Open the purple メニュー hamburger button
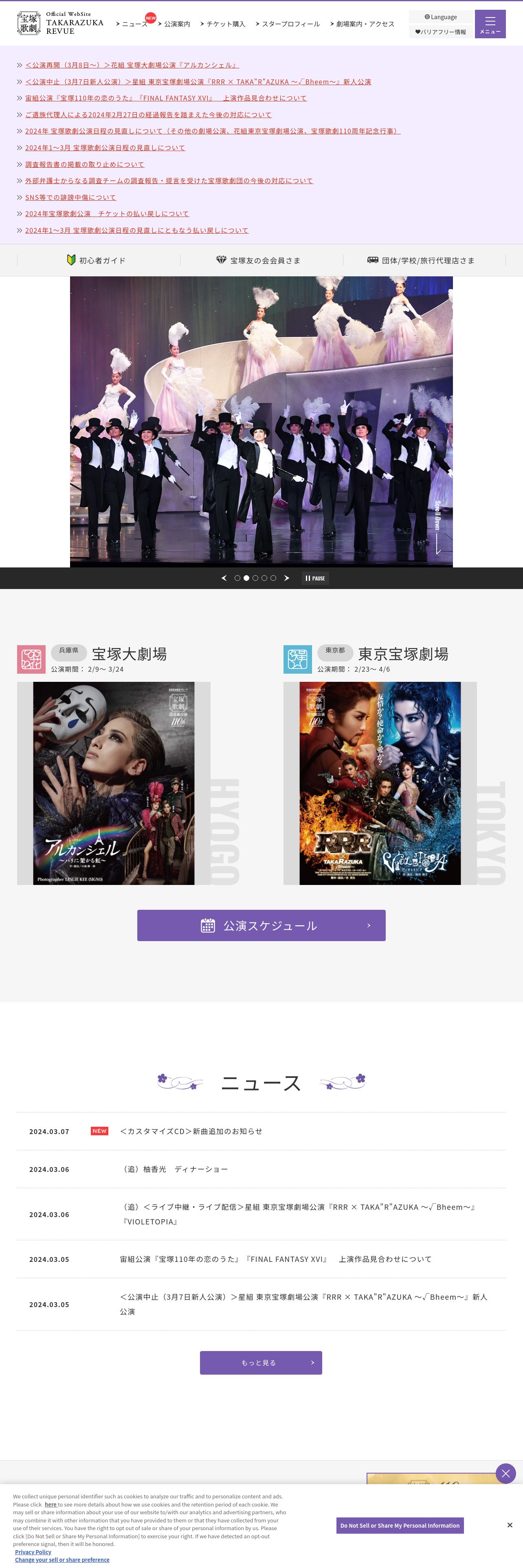This screenshot has height=1568, width=523. [490, 24]
